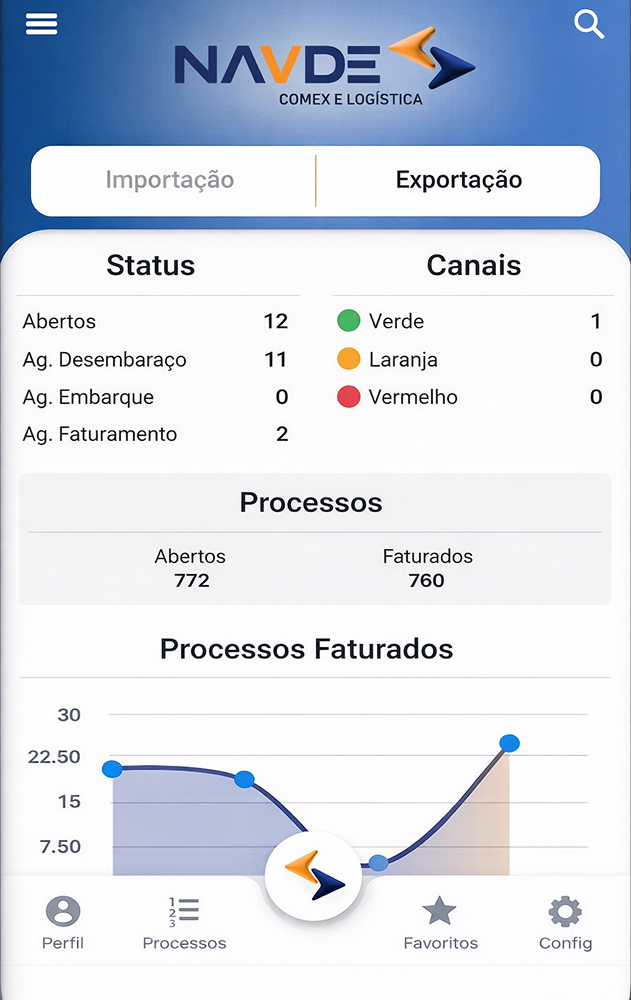Switch to the Importação tab
The width and height of the screenshot is (631, 1000).
coord(170,180)
